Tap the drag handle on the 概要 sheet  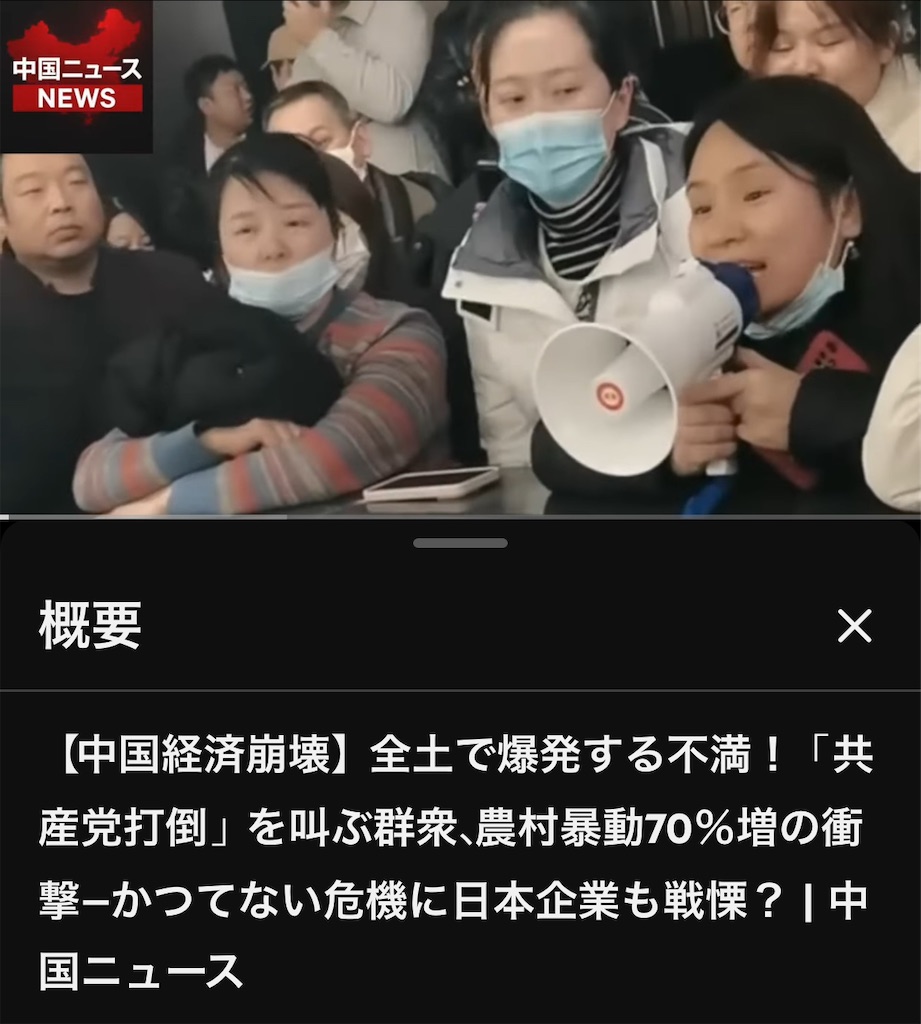point(460,543)
